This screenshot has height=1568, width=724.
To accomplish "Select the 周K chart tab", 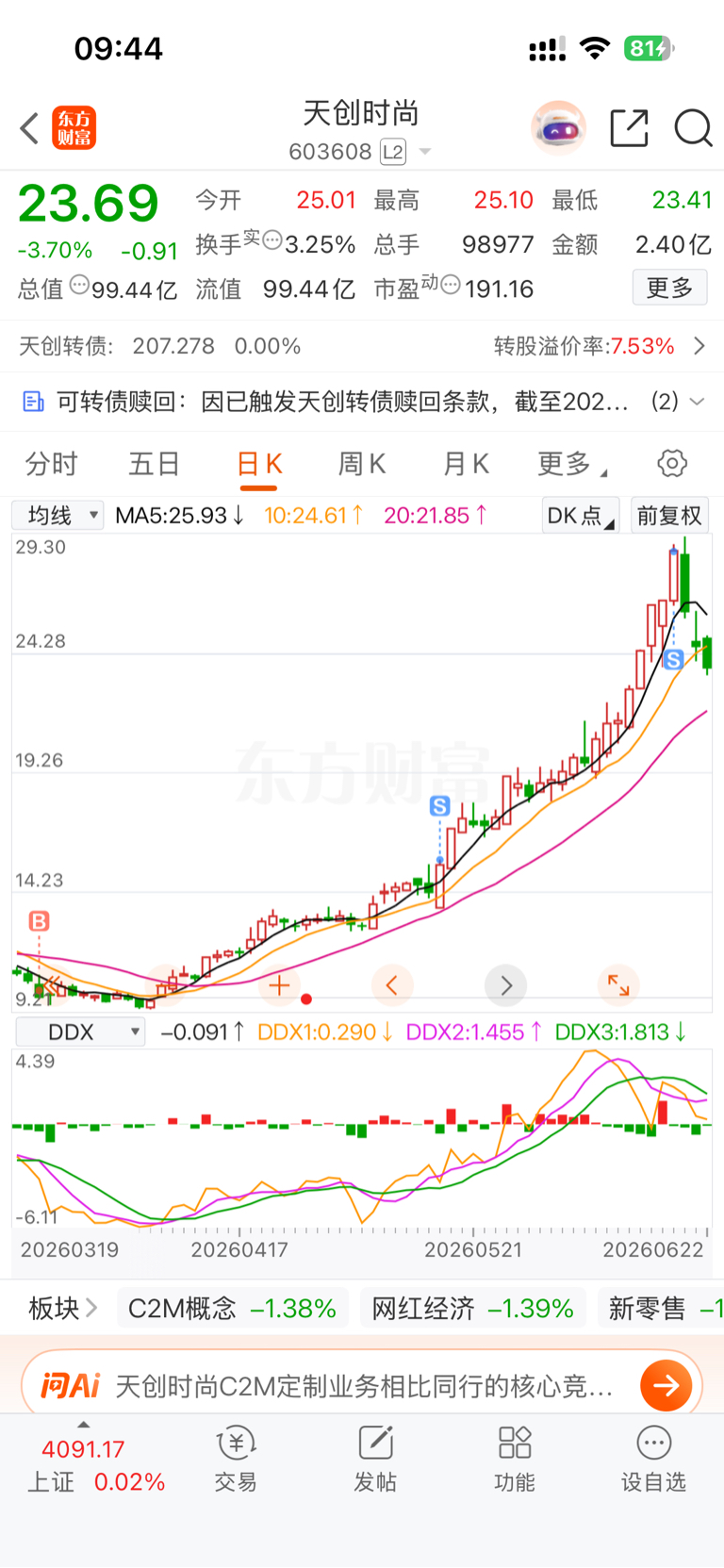I will [x=362, y=464].
